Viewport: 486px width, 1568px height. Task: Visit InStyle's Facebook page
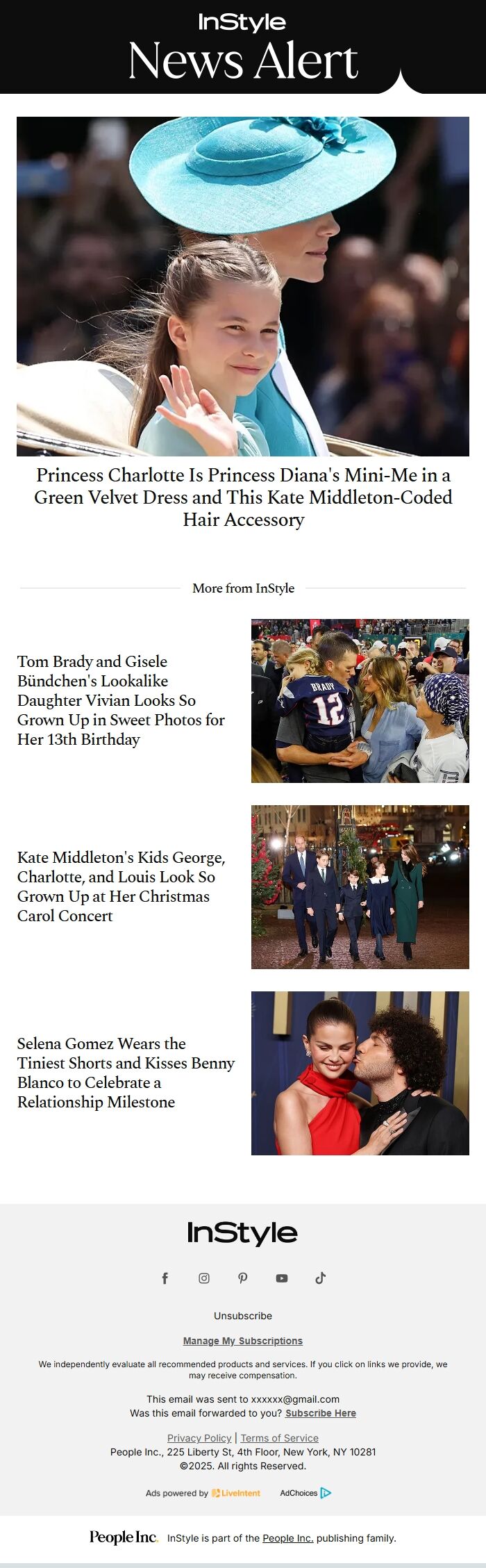coord(165,1278)
